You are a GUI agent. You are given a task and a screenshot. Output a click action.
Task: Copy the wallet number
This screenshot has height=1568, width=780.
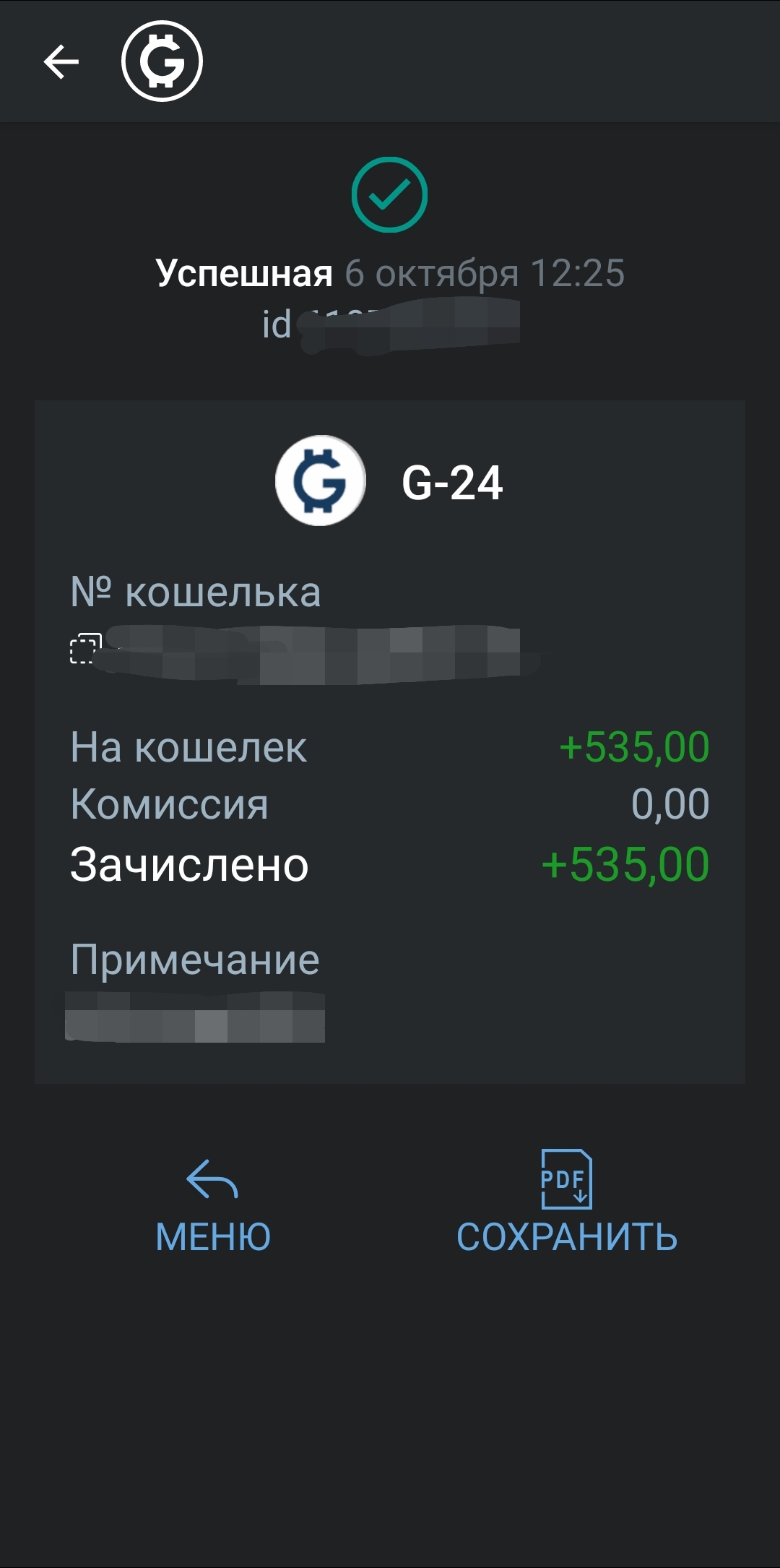(x=84, y=648)
